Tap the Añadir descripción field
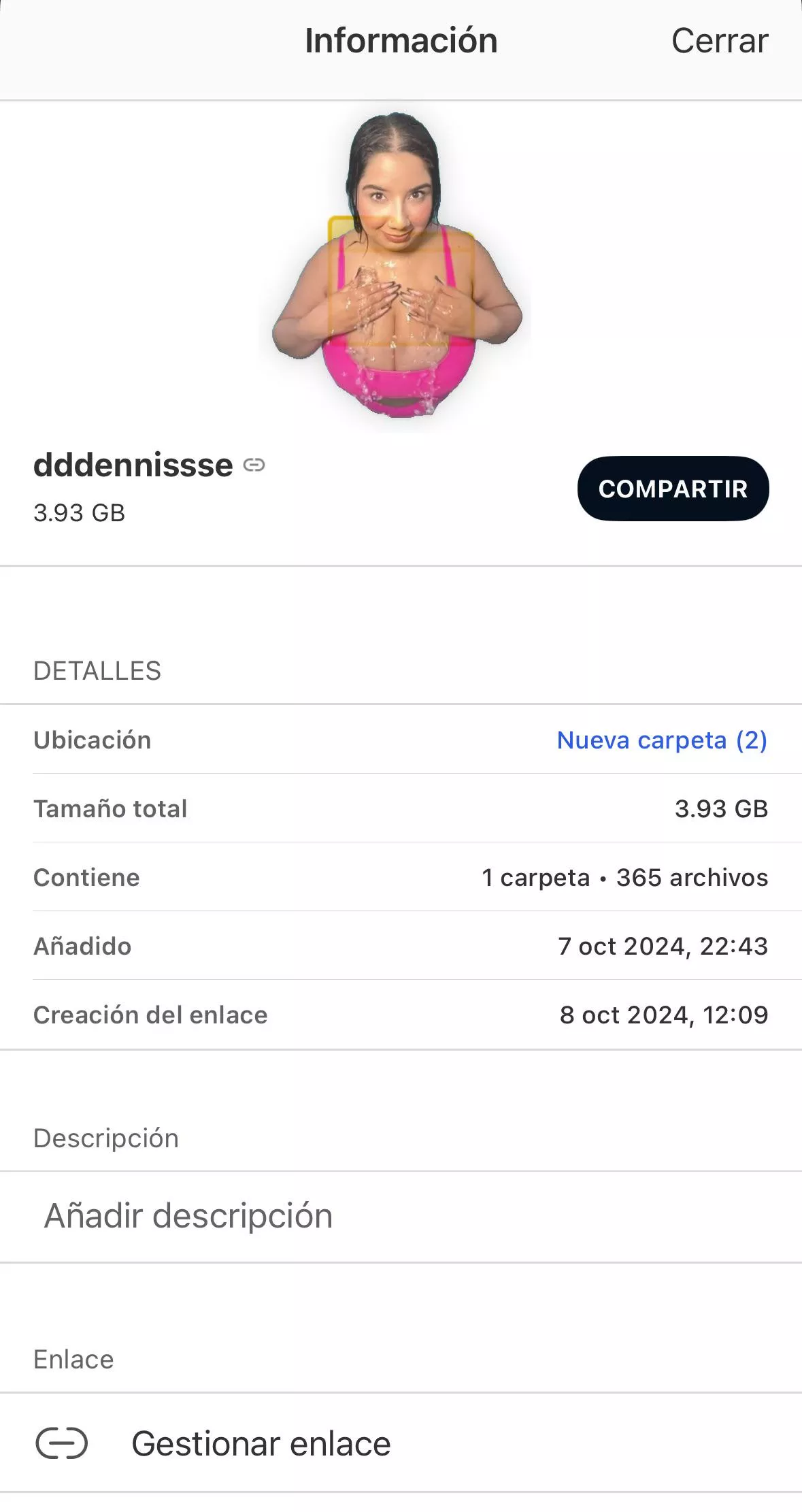This screenshot has height=1512, width=802. point(188,1215)
